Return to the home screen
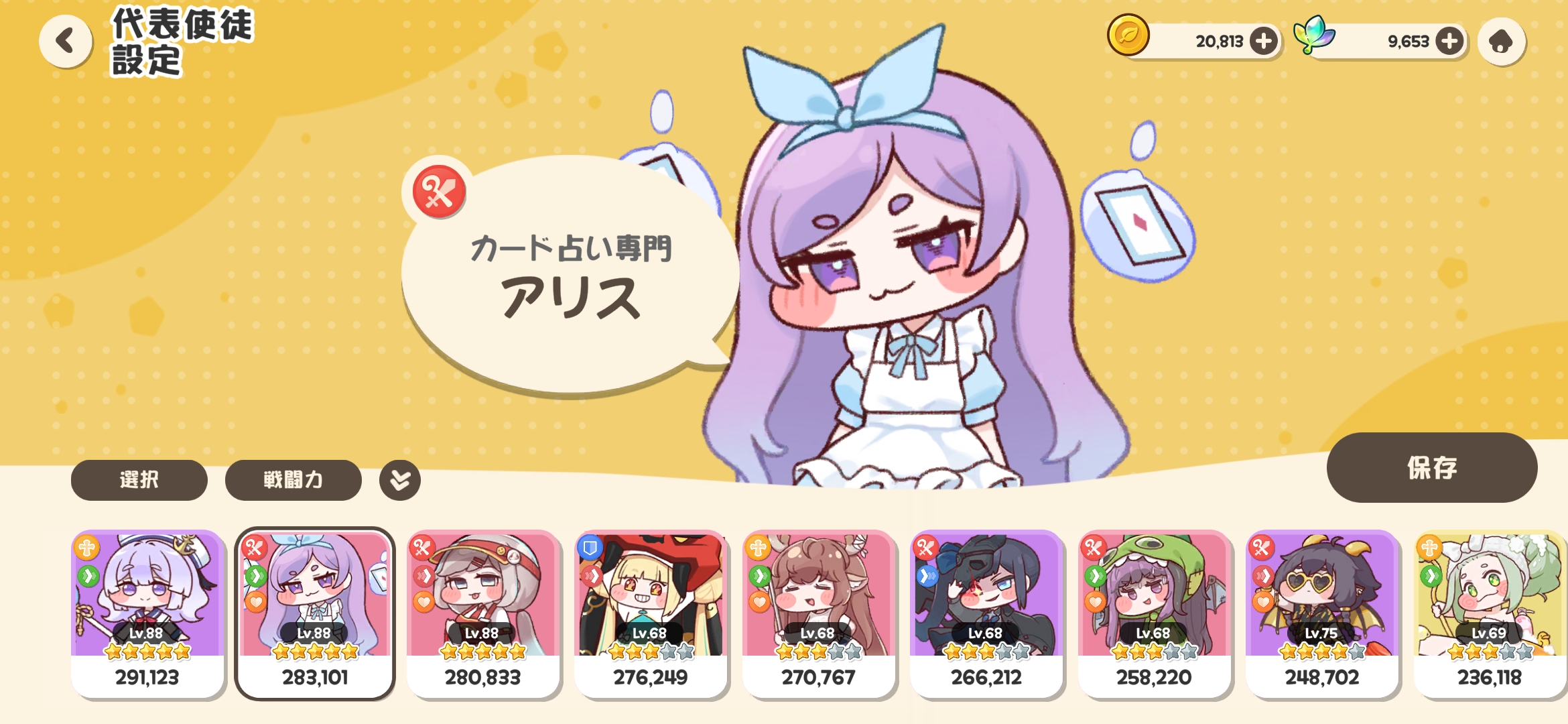Viewport: 1568px width, 724px height. (x=1501, y=42)
